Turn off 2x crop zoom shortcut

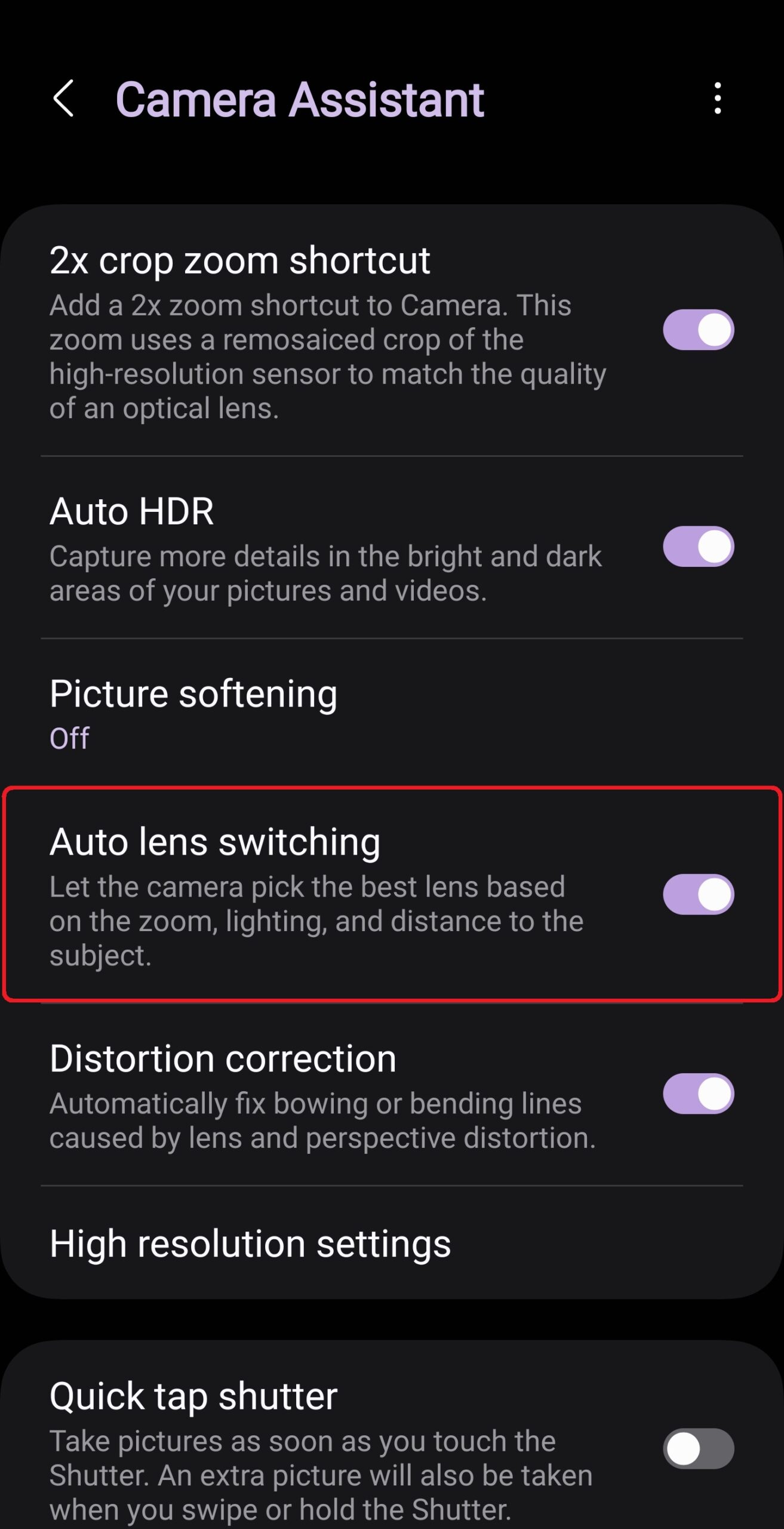point(698,330)
